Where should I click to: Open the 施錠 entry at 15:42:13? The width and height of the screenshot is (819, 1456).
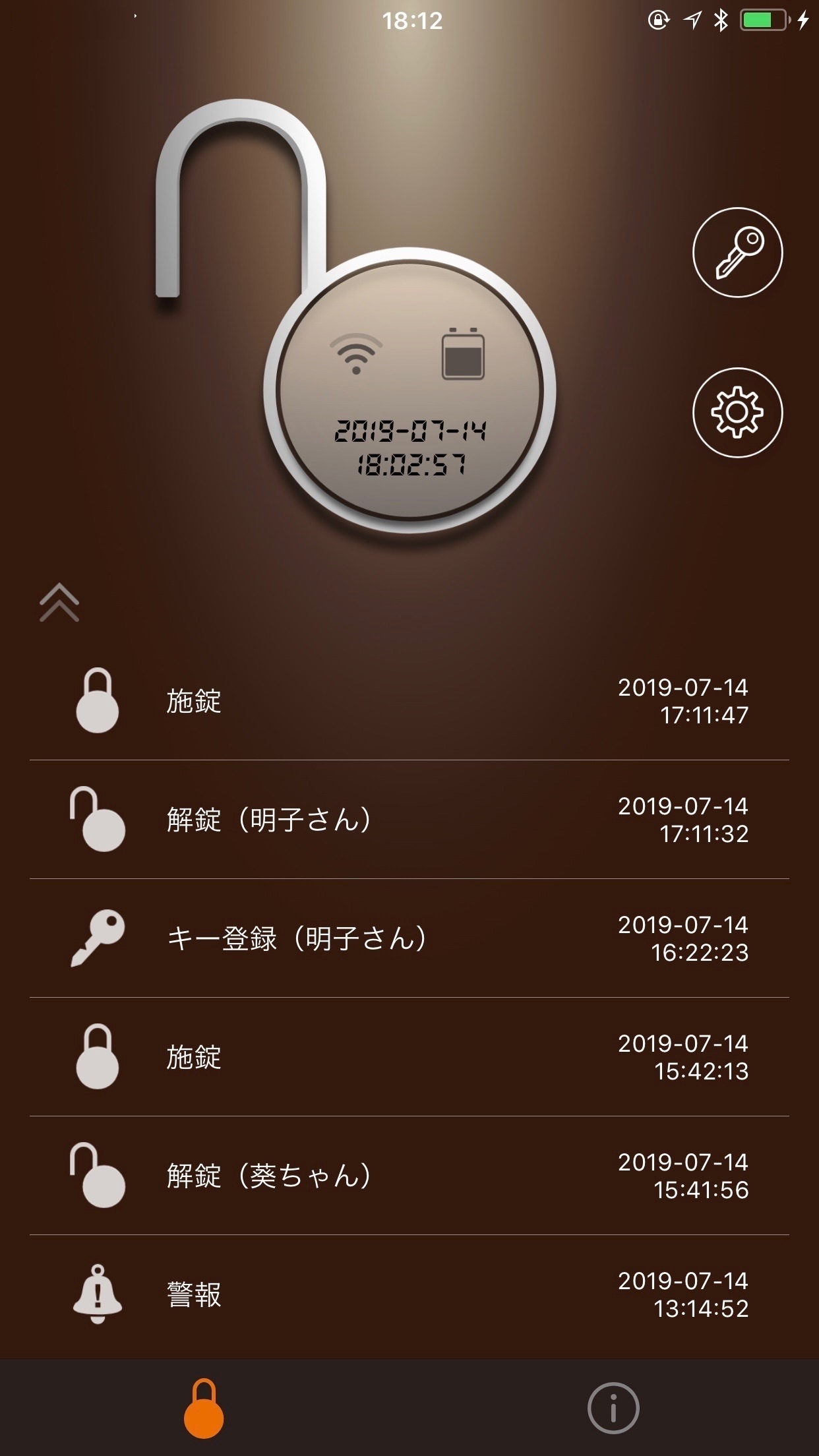pyautogui.click(x=409, y=1057)
